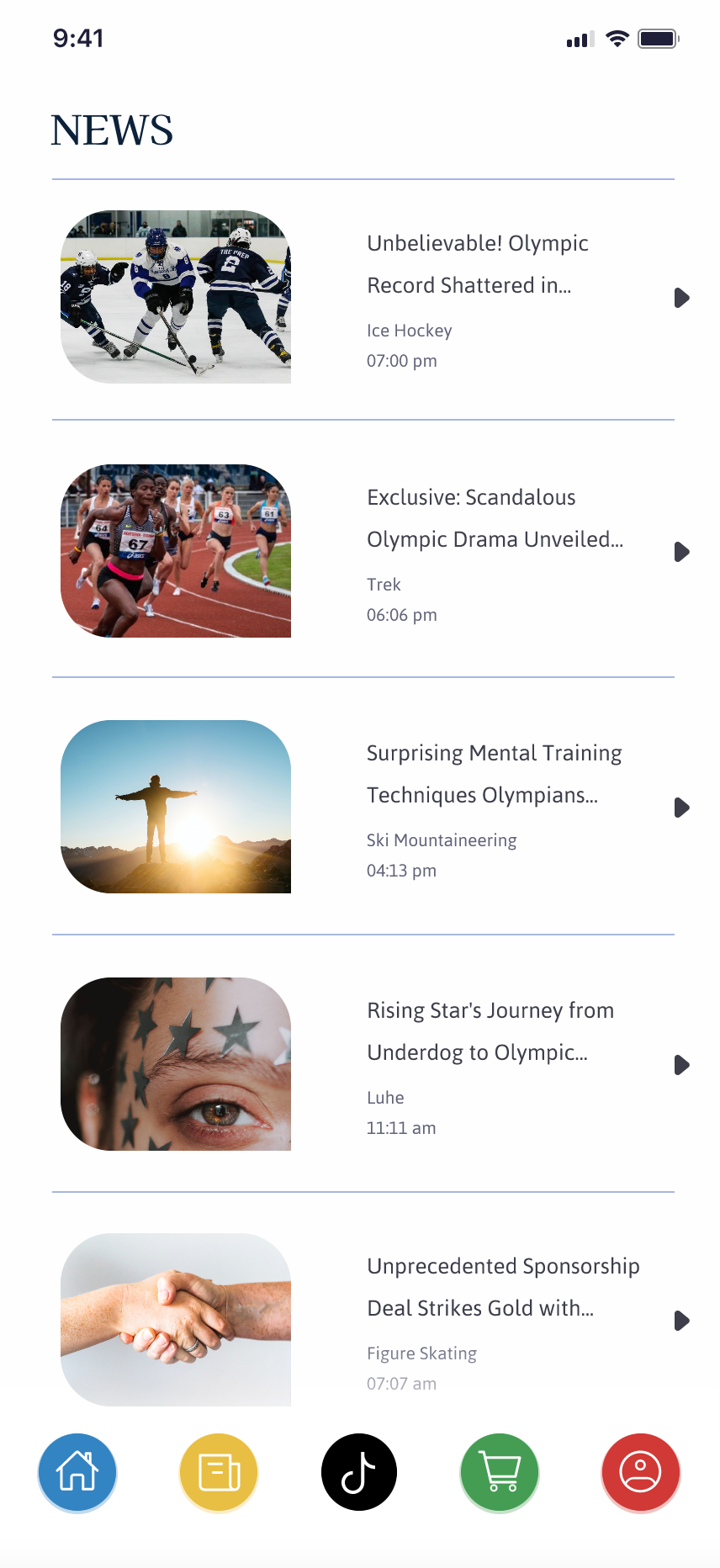Tap the ice hockey players photo
Screen dimensions: 720x1568
pos(176,297)
